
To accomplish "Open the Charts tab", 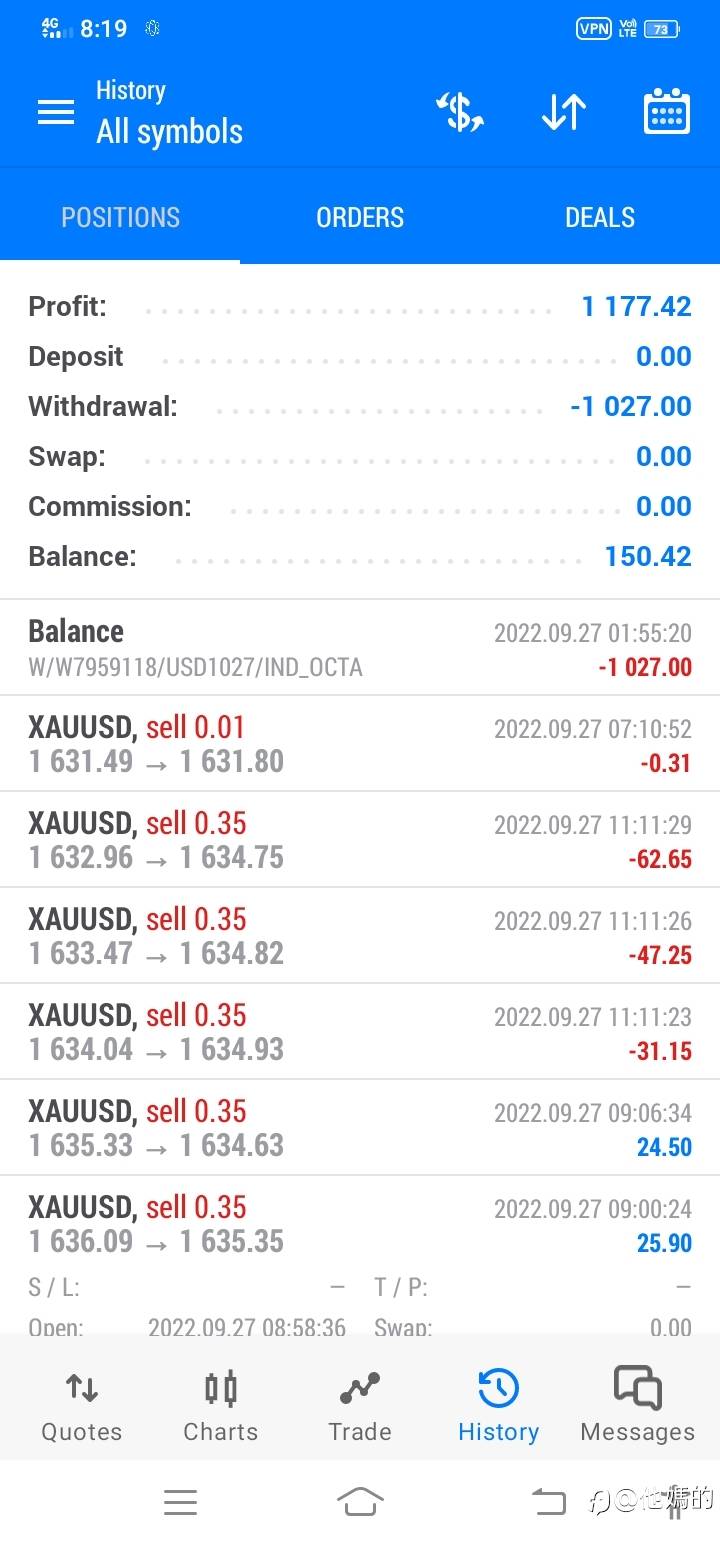I will pyautogui.click(x=221, y=1405).
